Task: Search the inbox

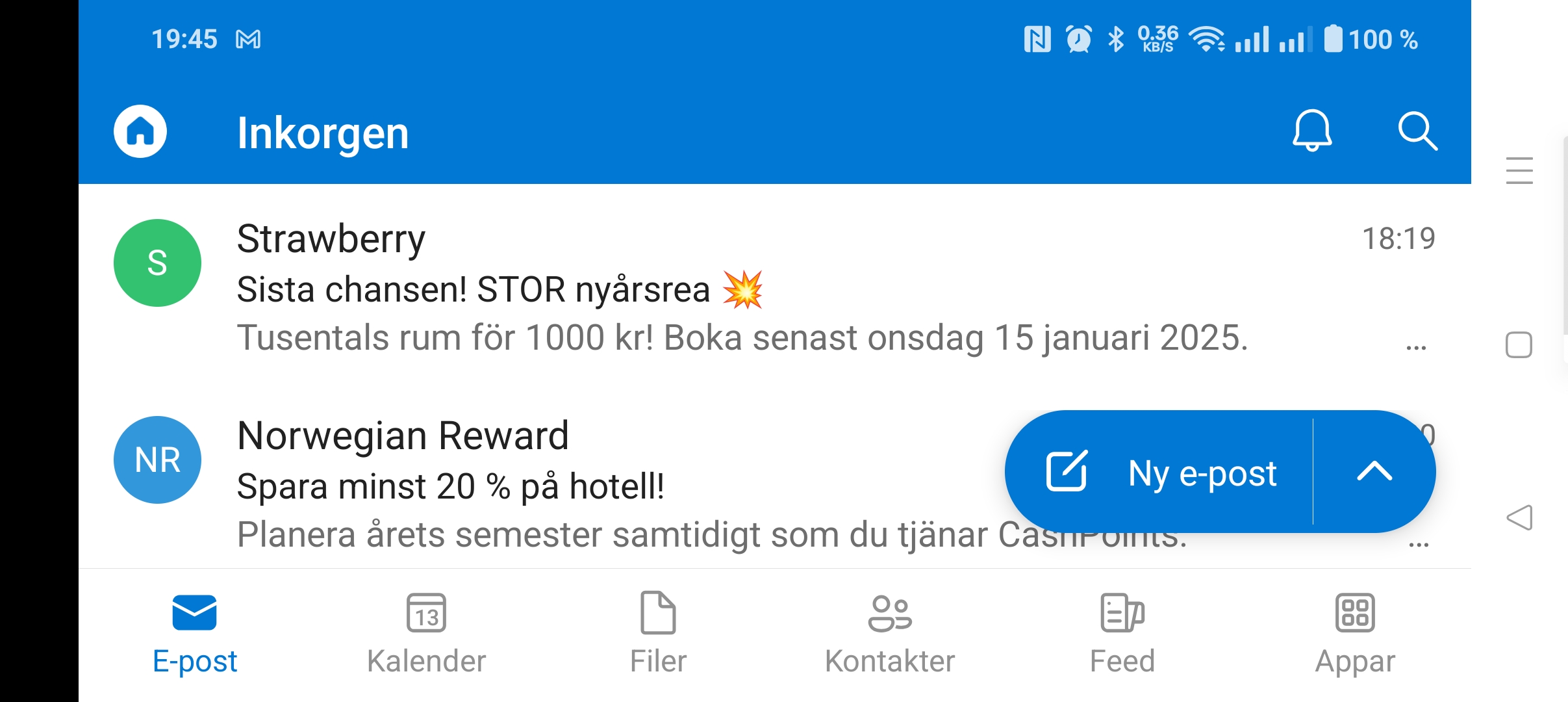Action: click(1417, 131)
